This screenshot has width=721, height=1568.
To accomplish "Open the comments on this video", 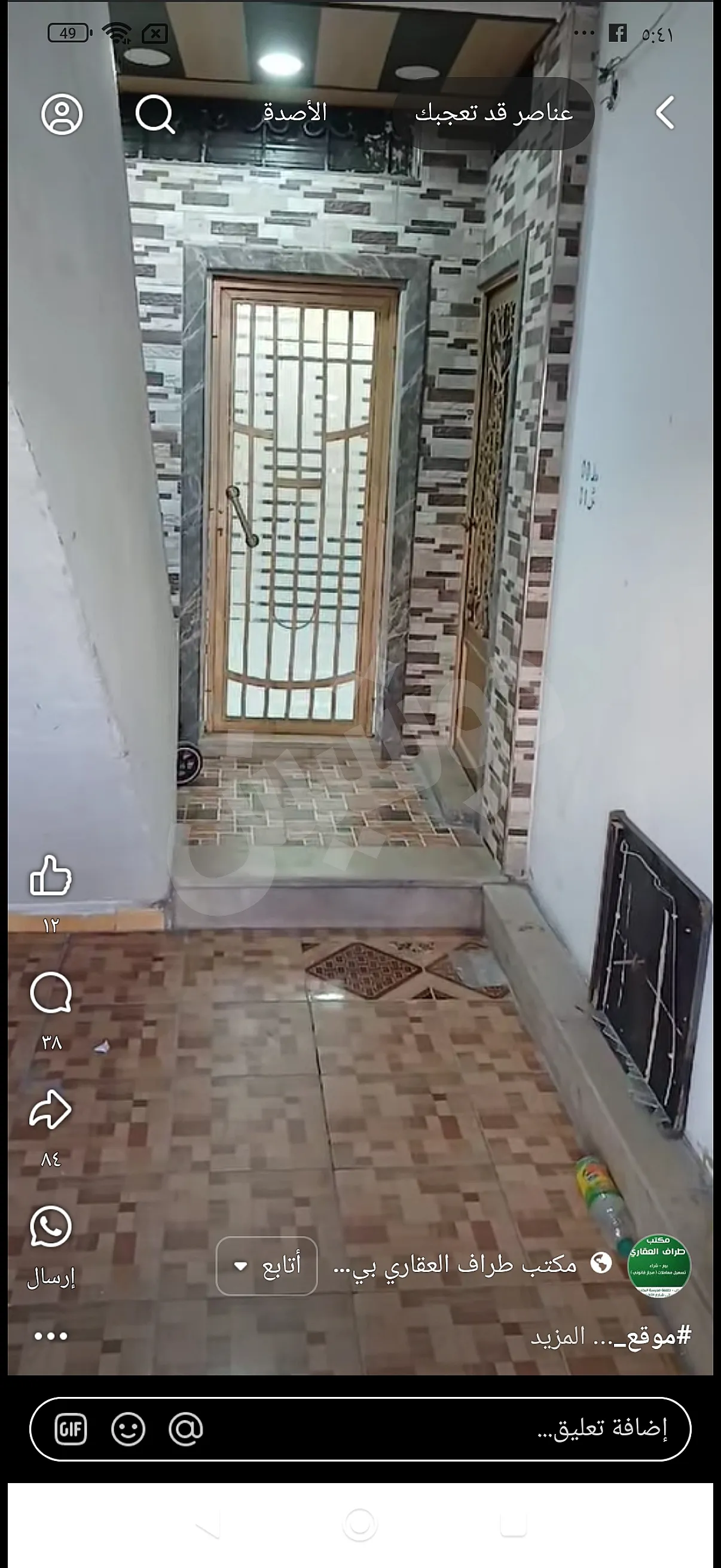I will click(50, 992).
